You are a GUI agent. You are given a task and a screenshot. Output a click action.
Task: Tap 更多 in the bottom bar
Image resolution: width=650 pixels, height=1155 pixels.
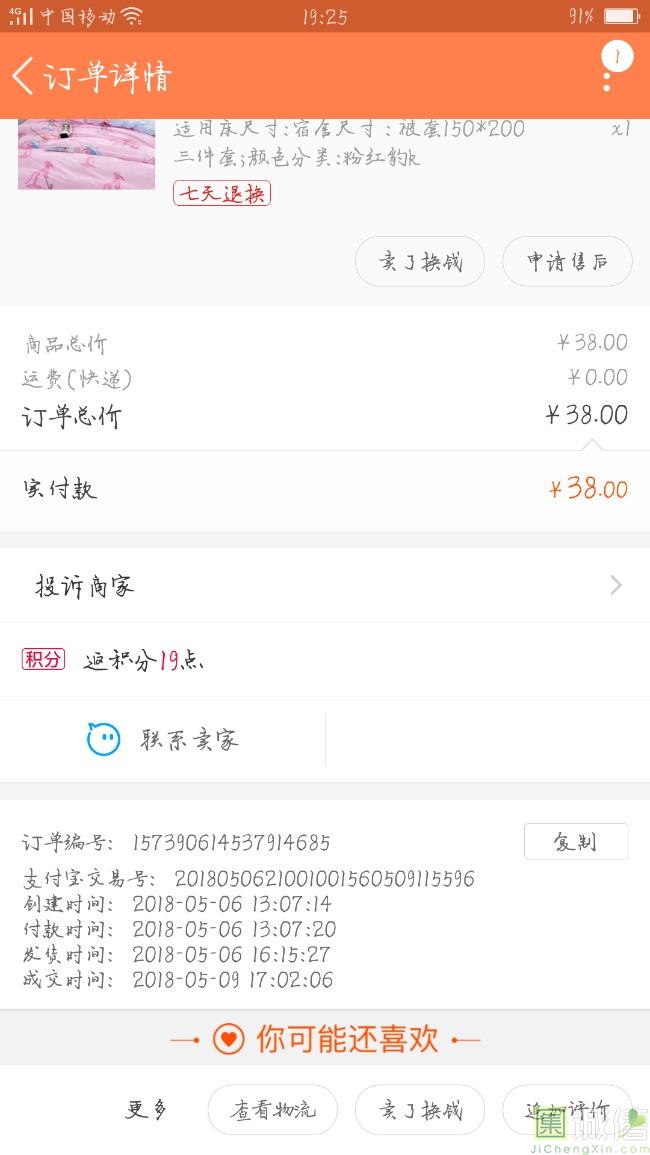[x=146, y=1109]
